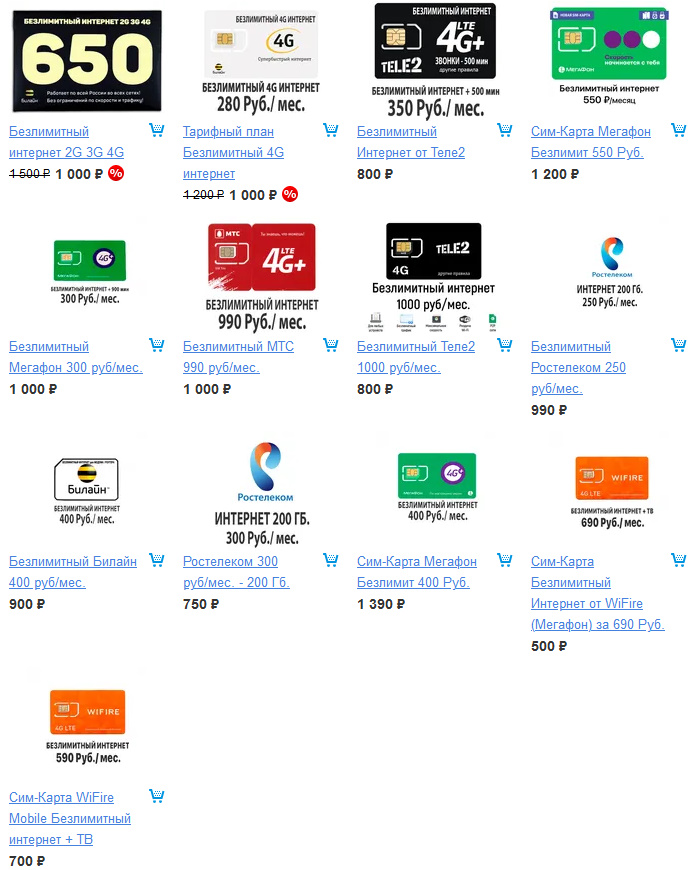Add Безлимитный Ростелеком 250 руб/мес. to cart

(679, 345)
